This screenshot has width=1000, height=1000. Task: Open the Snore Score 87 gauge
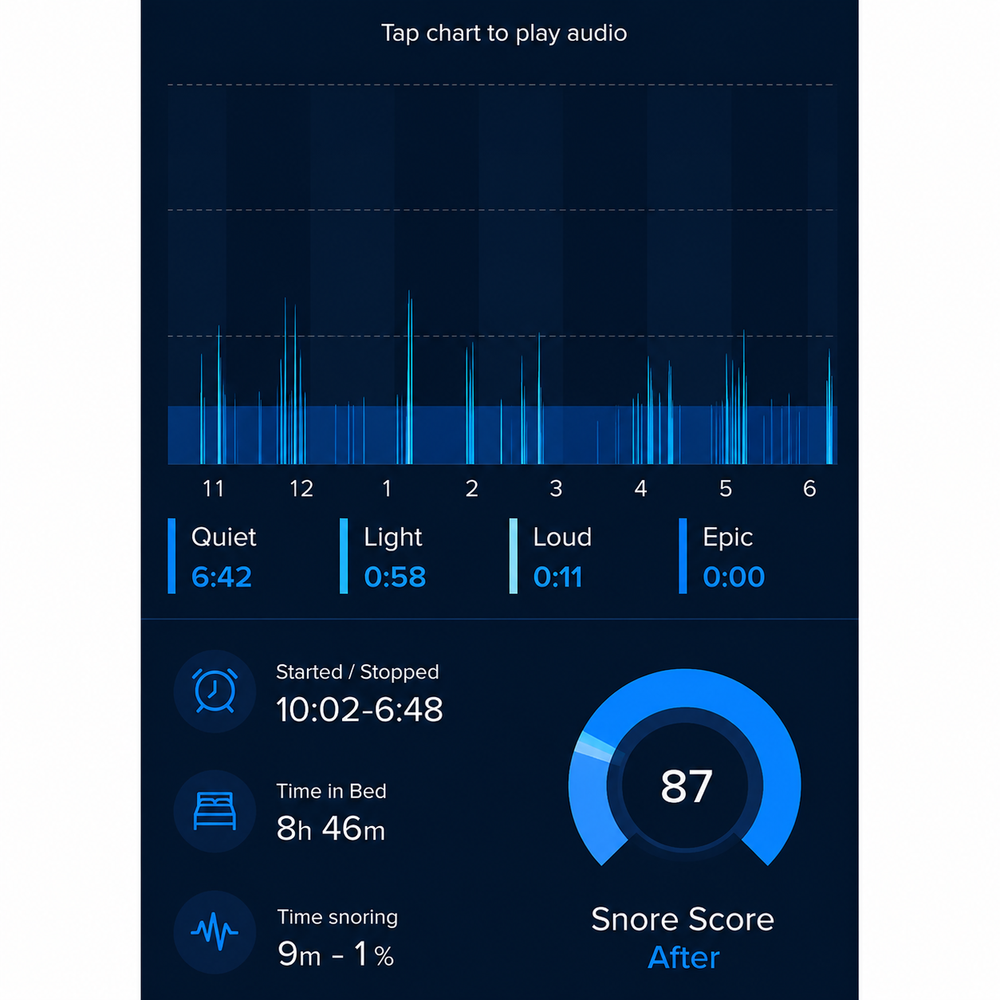[x=685, y=768]
